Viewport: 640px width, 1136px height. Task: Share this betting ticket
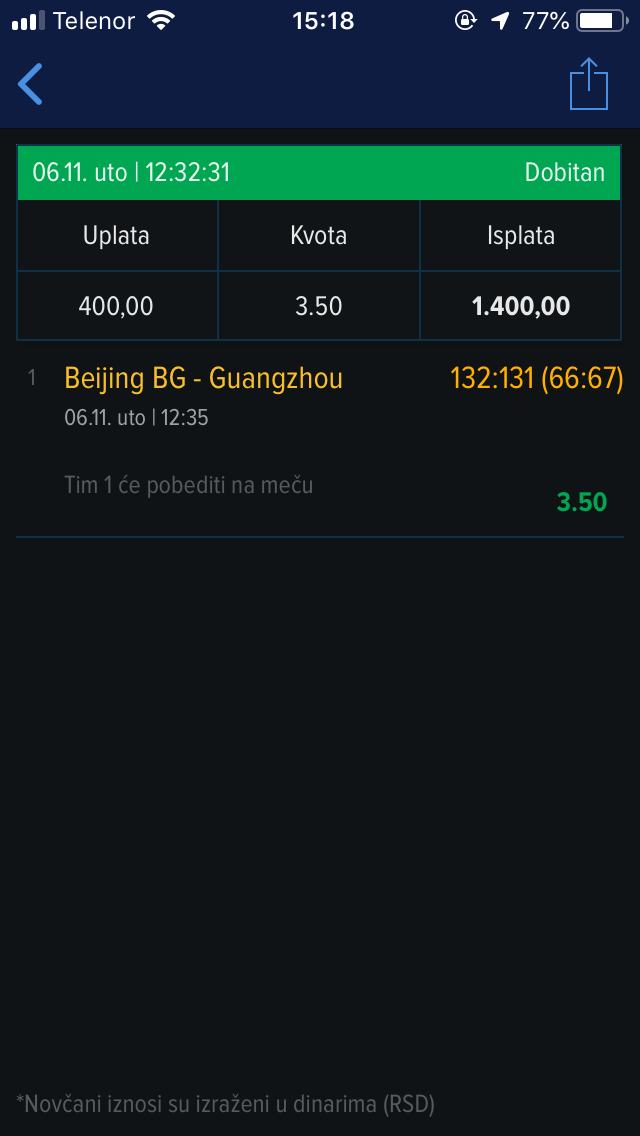(589, 83)
